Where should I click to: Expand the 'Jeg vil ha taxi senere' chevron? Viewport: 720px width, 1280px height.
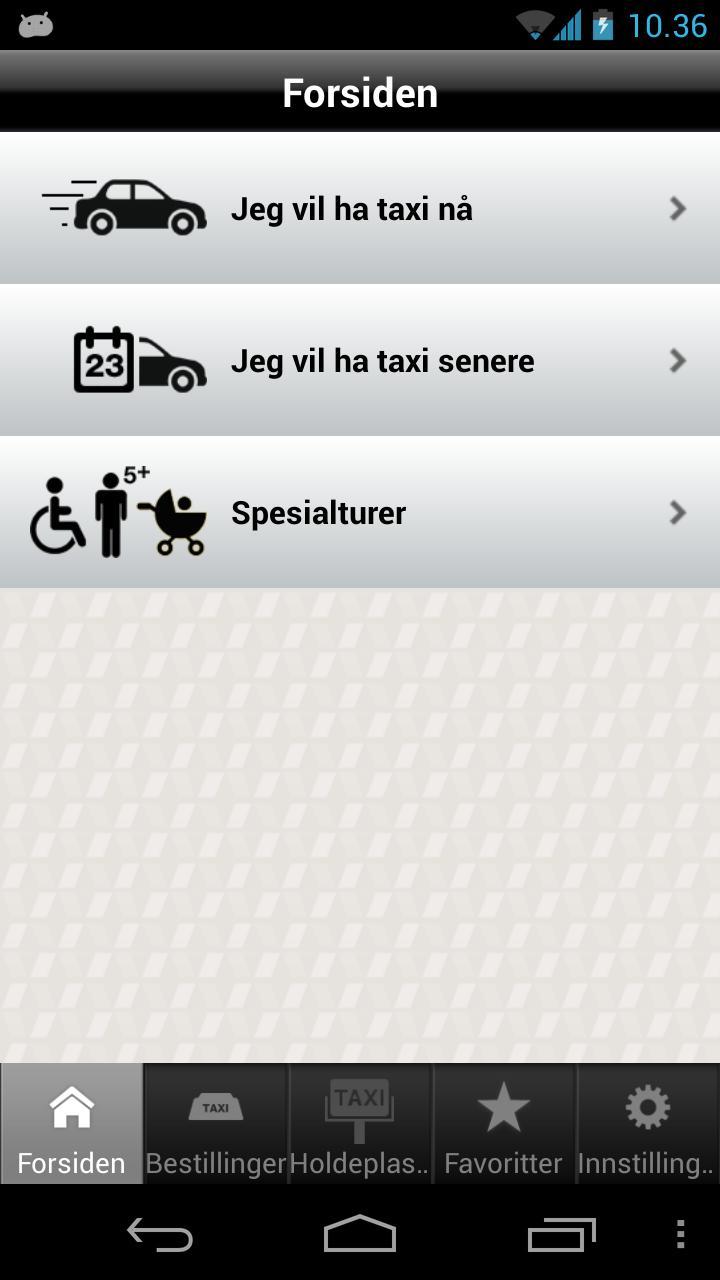678,360
